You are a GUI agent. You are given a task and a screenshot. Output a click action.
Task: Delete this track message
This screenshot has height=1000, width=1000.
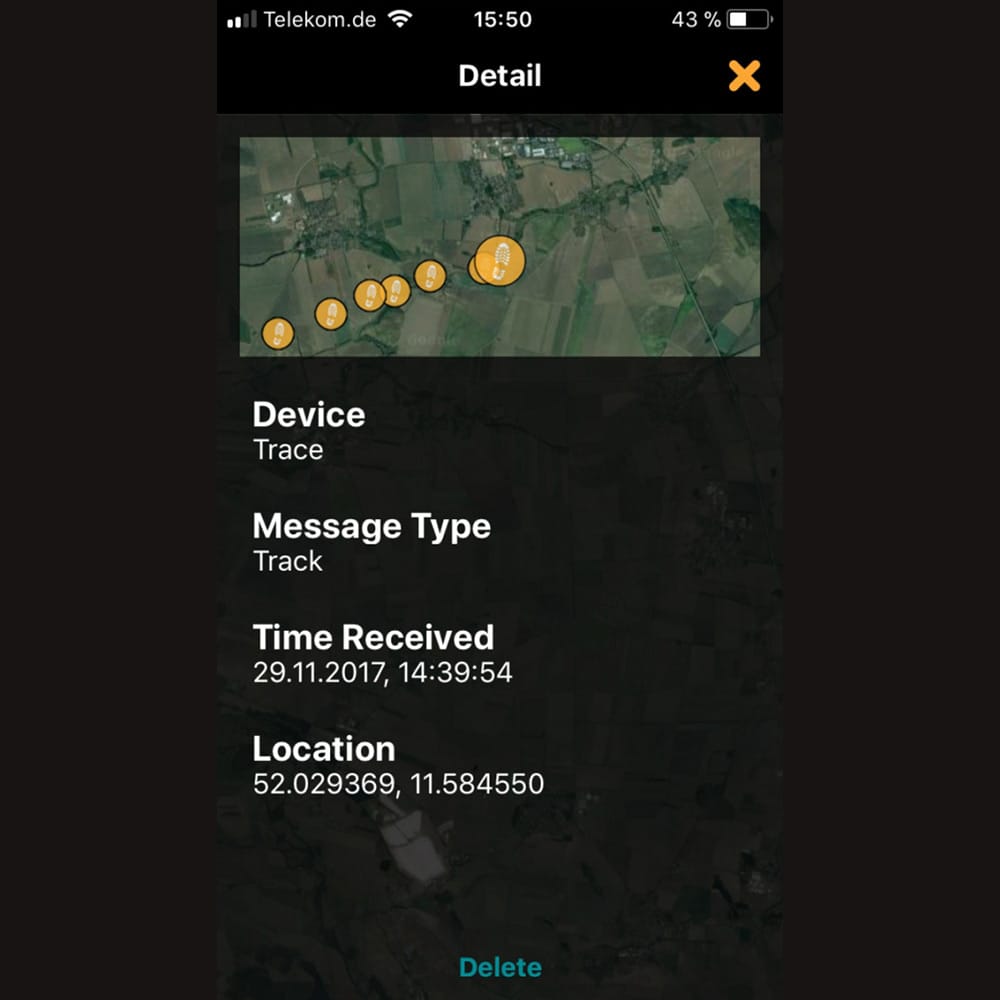tap(500, 967)
